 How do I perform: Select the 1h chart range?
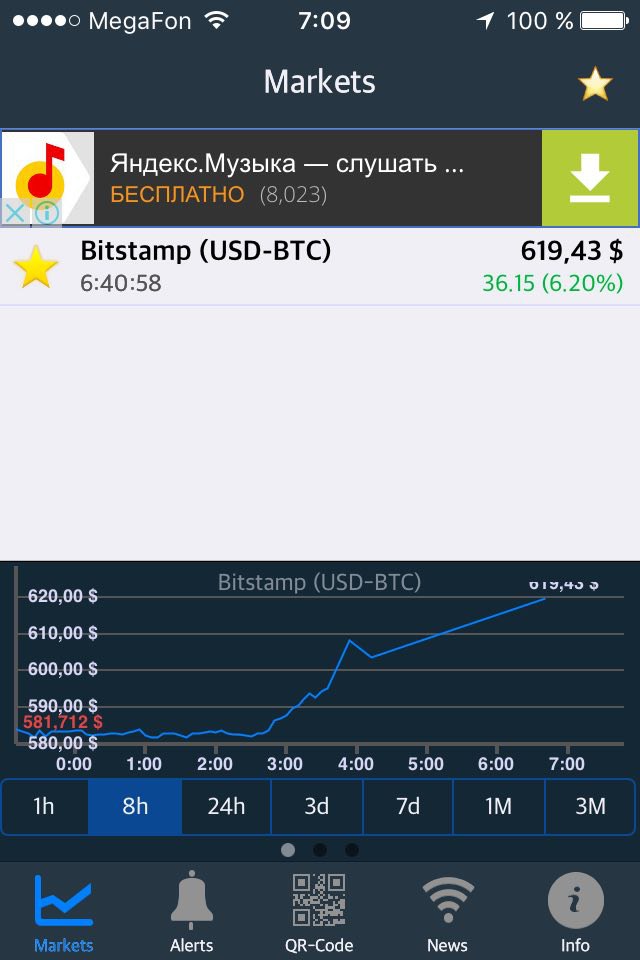[x=44, y=806]
